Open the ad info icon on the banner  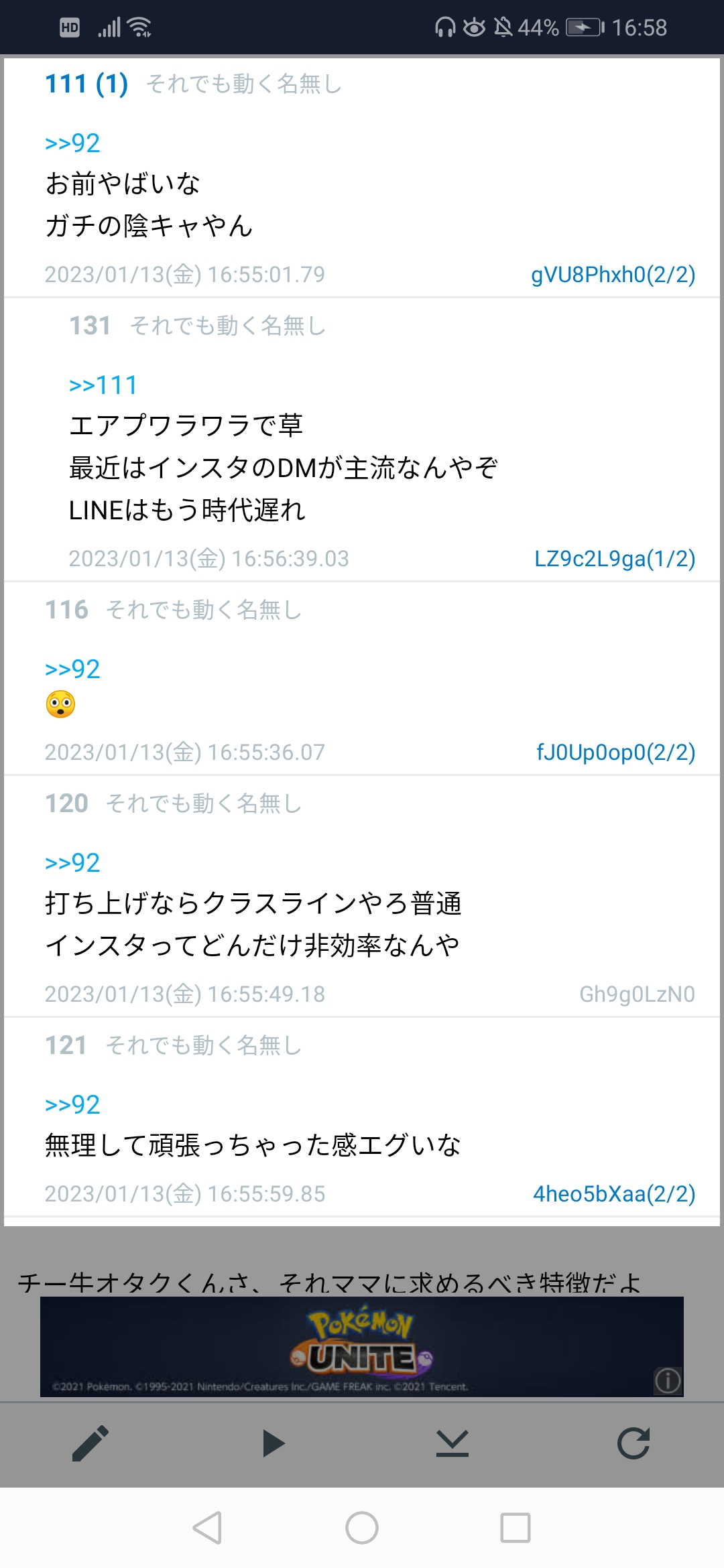(x=668, y=1381)
